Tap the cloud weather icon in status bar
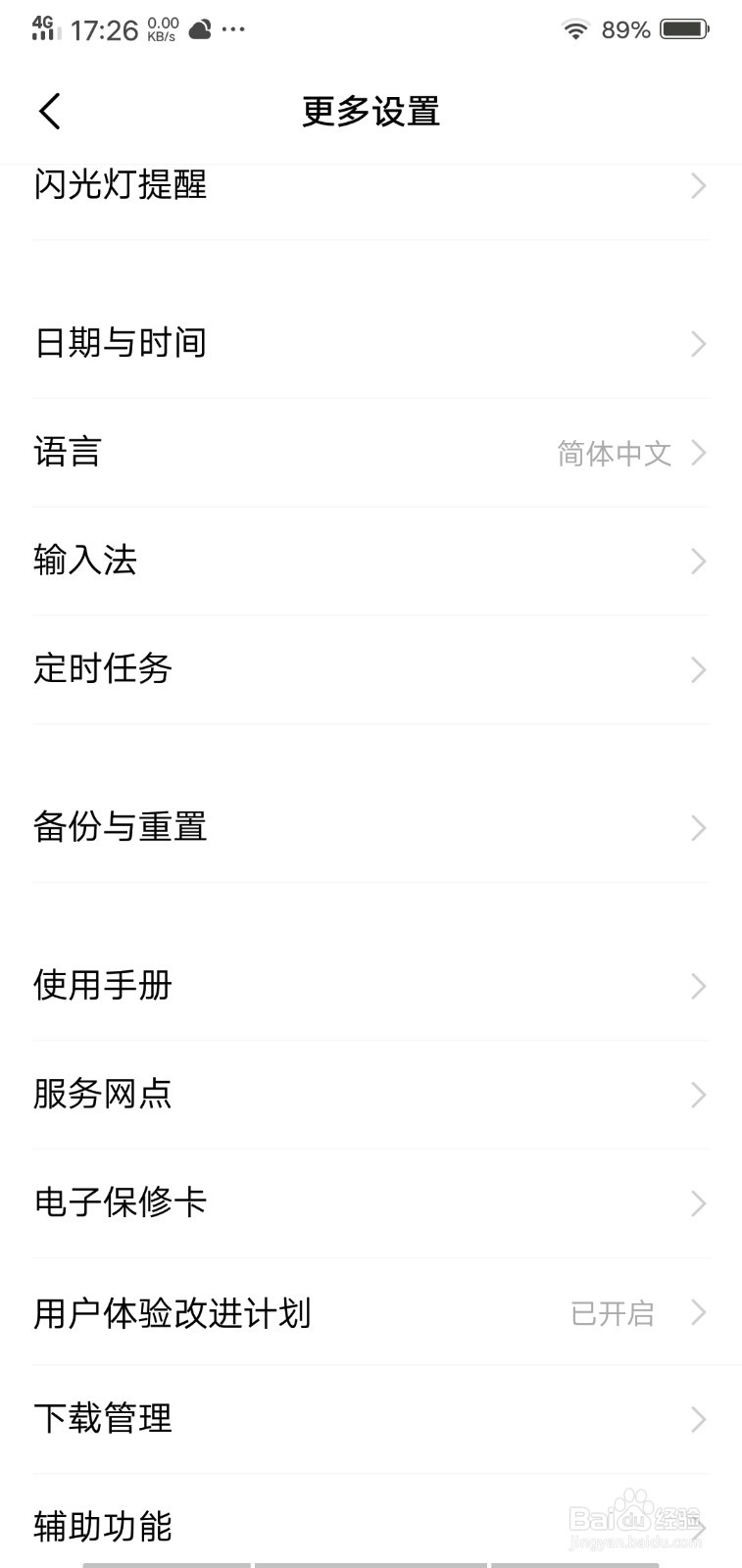Screen dimensions: 742x1568 (x=201, y=29)
